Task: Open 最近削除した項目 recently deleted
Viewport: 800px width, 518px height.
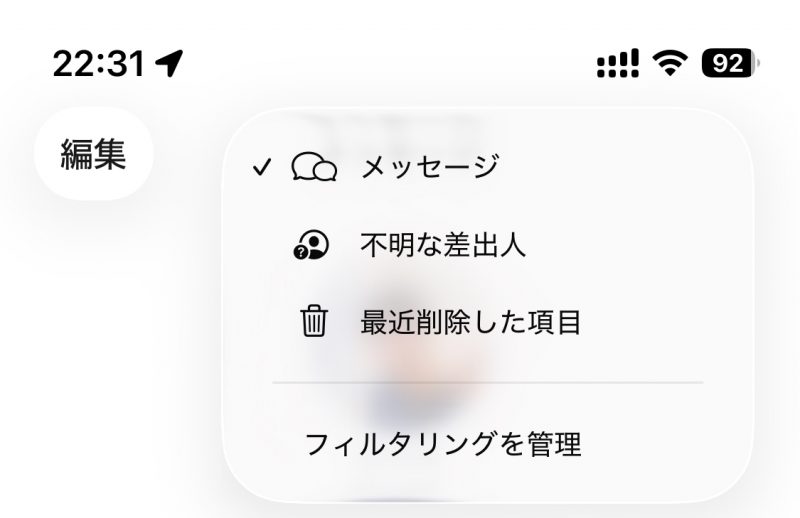Action: pos(470,322)
